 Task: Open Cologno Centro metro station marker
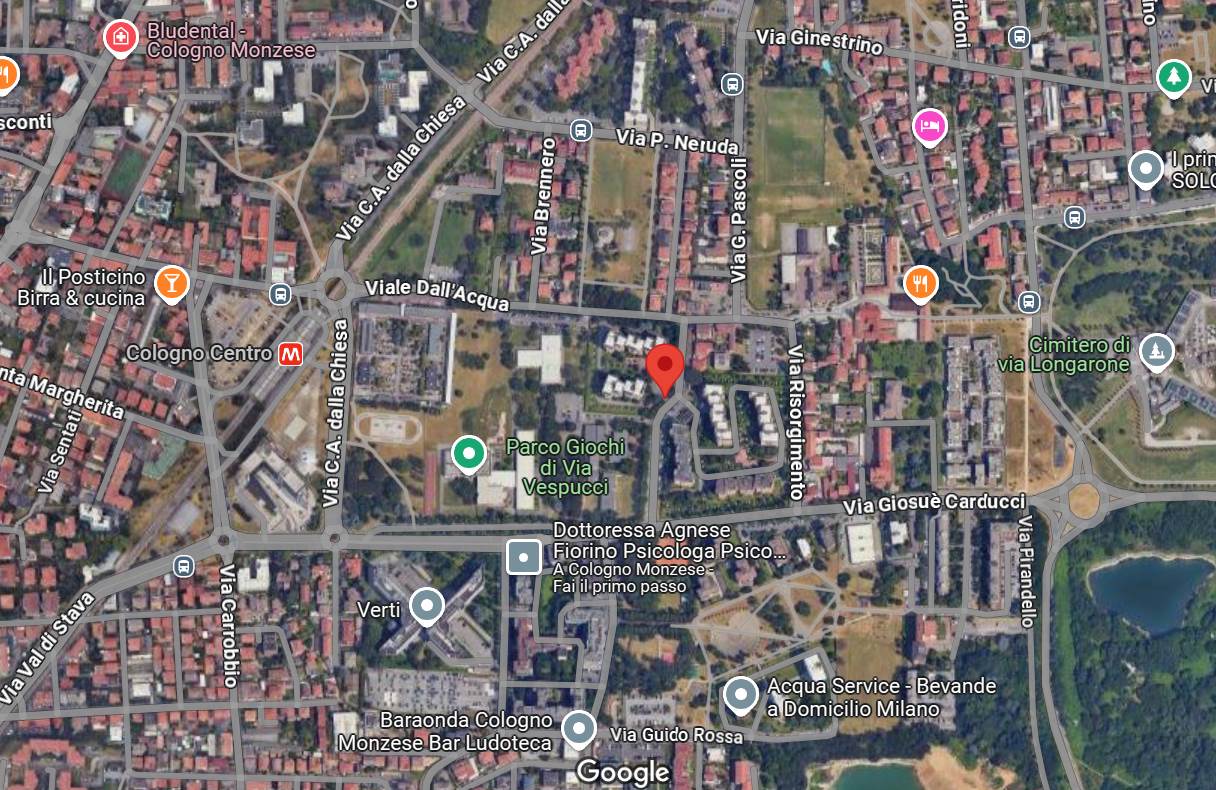click(x=291, y=353)
